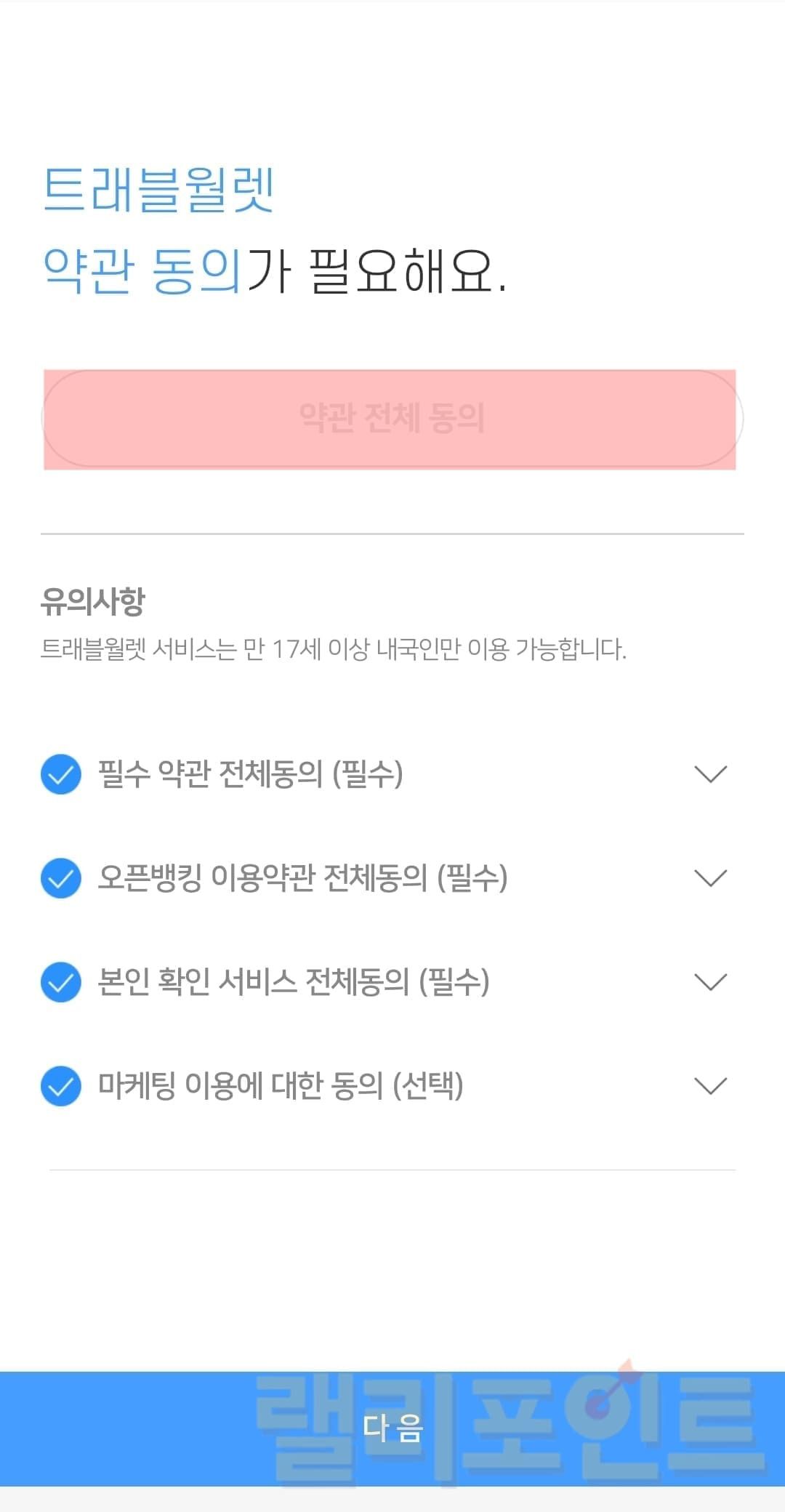Proceed with the 다음 button
The width and height of the screenshot is (785, 1512).
pyautogui.click(x=392, y=1428)
